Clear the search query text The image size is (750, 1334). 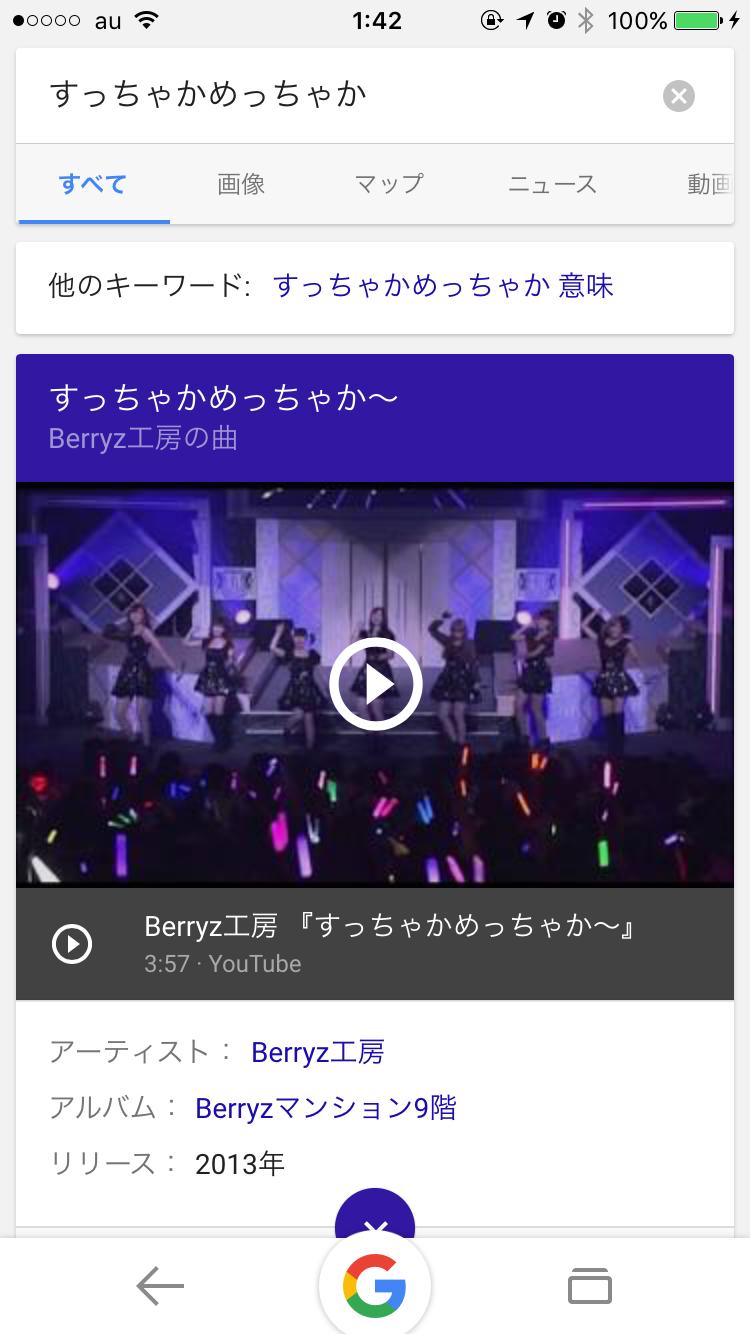point(678,96)
